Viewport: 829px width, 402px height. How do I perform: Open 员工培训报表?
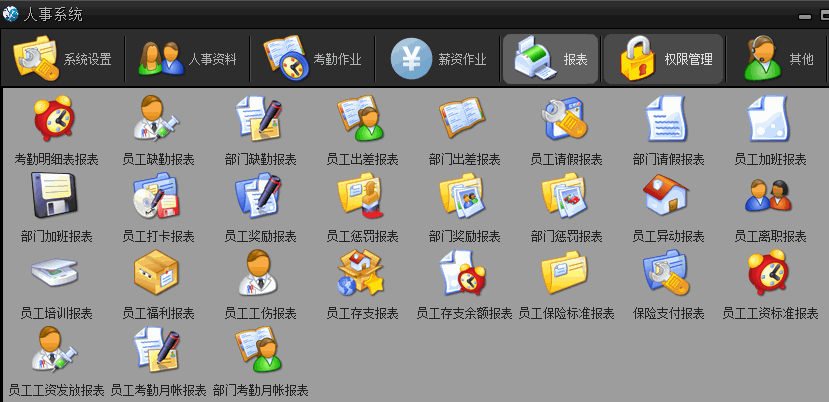56,284
